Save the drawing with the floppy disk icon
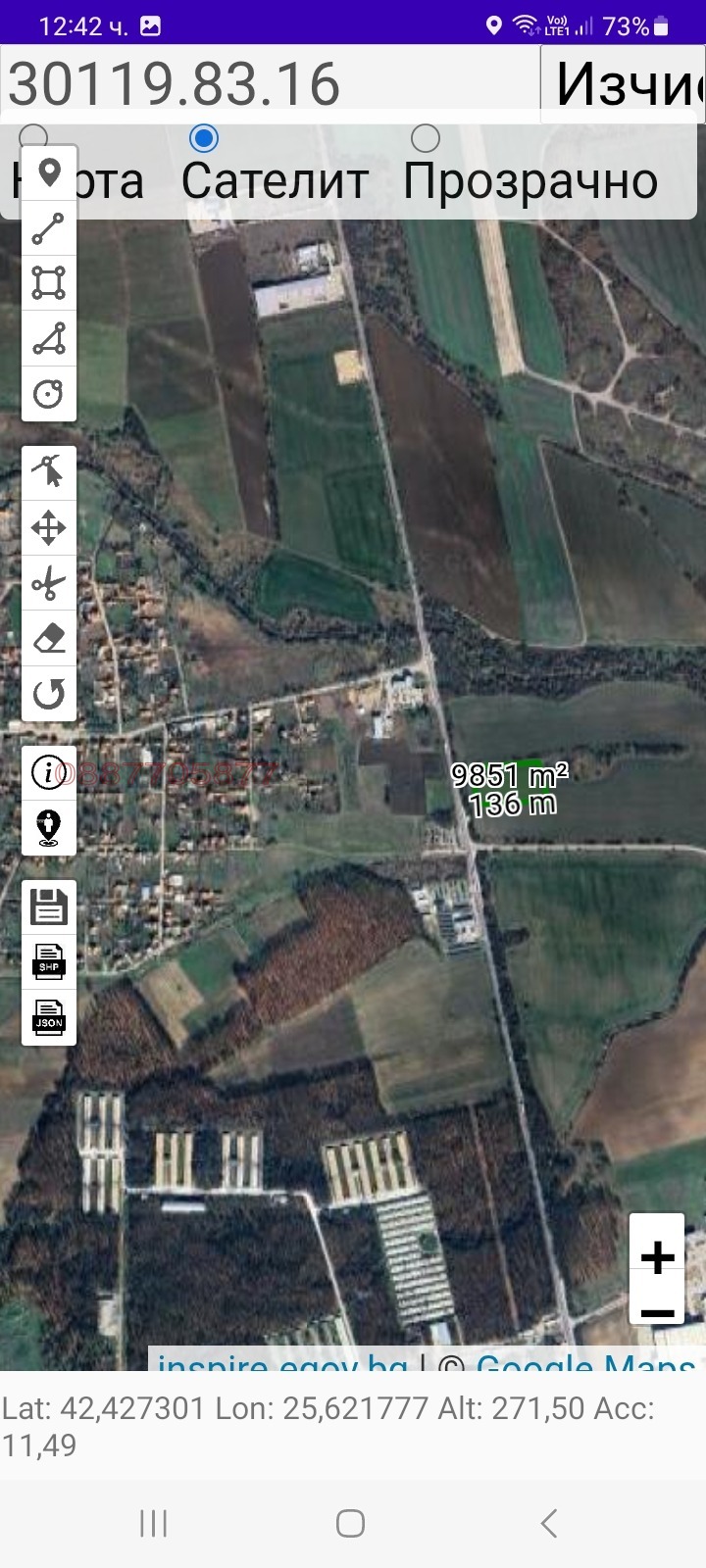 point(49,906)
